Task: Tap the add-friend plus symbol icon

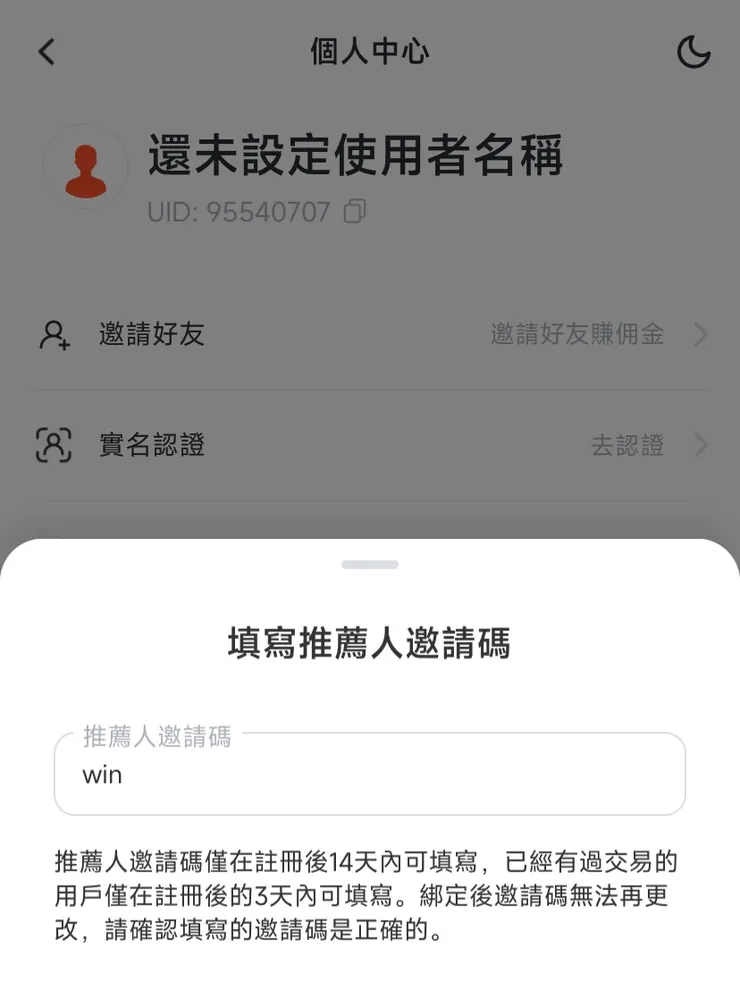Action: [62, 344]
